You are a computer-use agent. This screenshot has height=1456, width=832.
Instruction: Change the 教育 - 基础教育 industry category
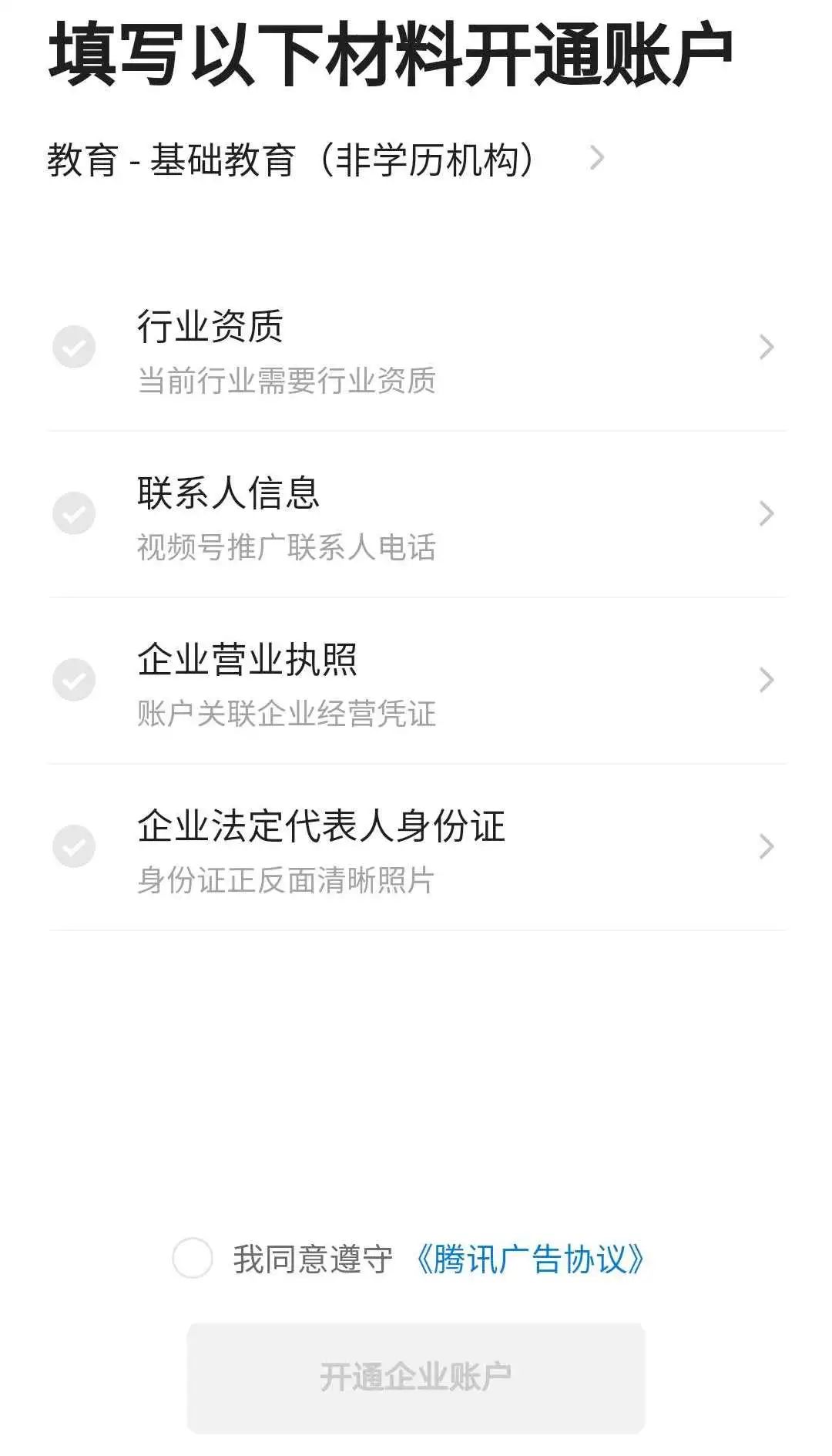tap(327, 160)
